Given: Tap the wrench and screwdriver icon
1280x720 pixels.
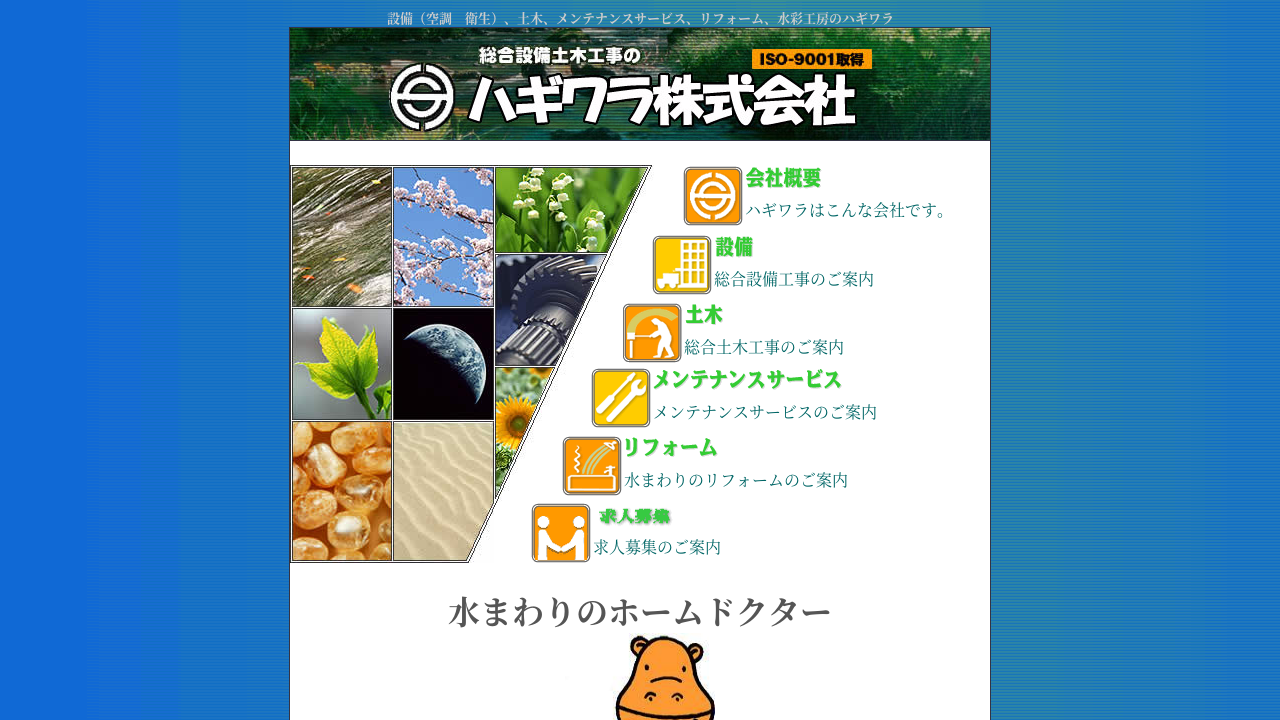Looking at the screenshot, I should [621, 398].
